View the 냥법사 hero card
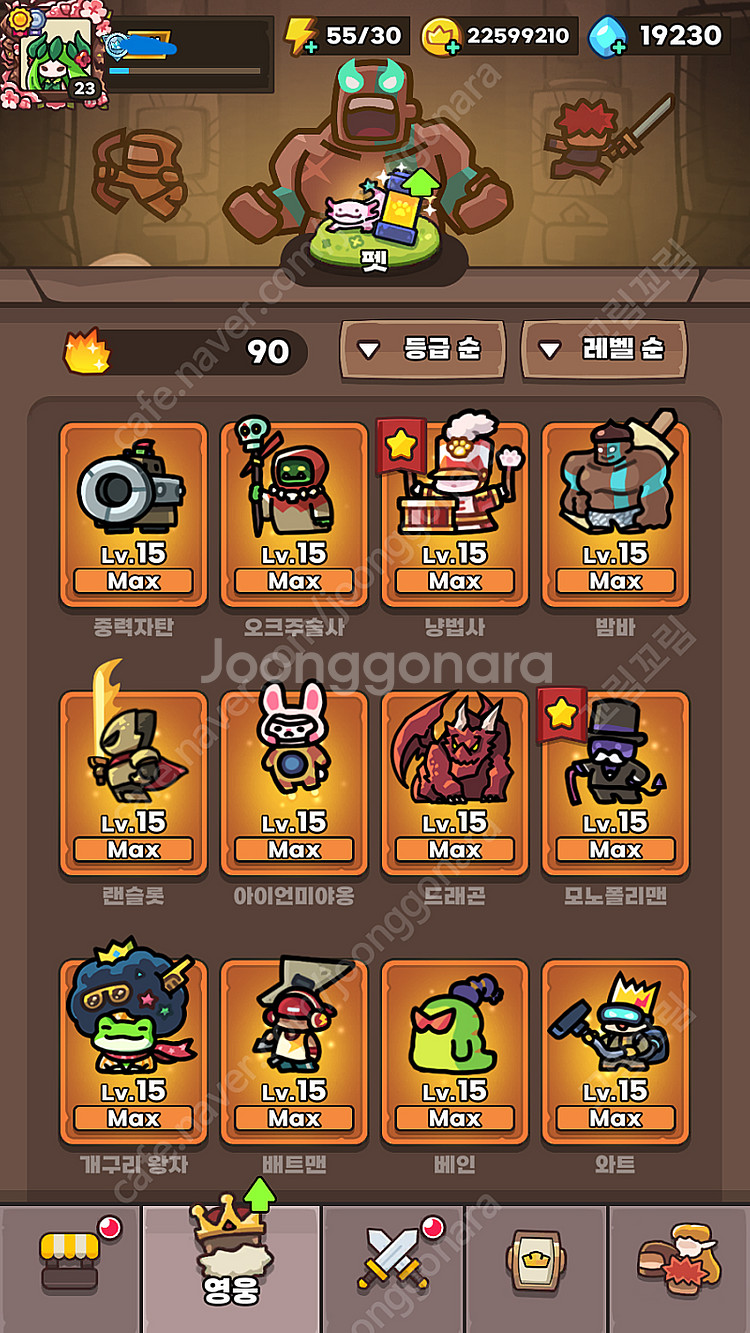 click(x=454, y=514)
